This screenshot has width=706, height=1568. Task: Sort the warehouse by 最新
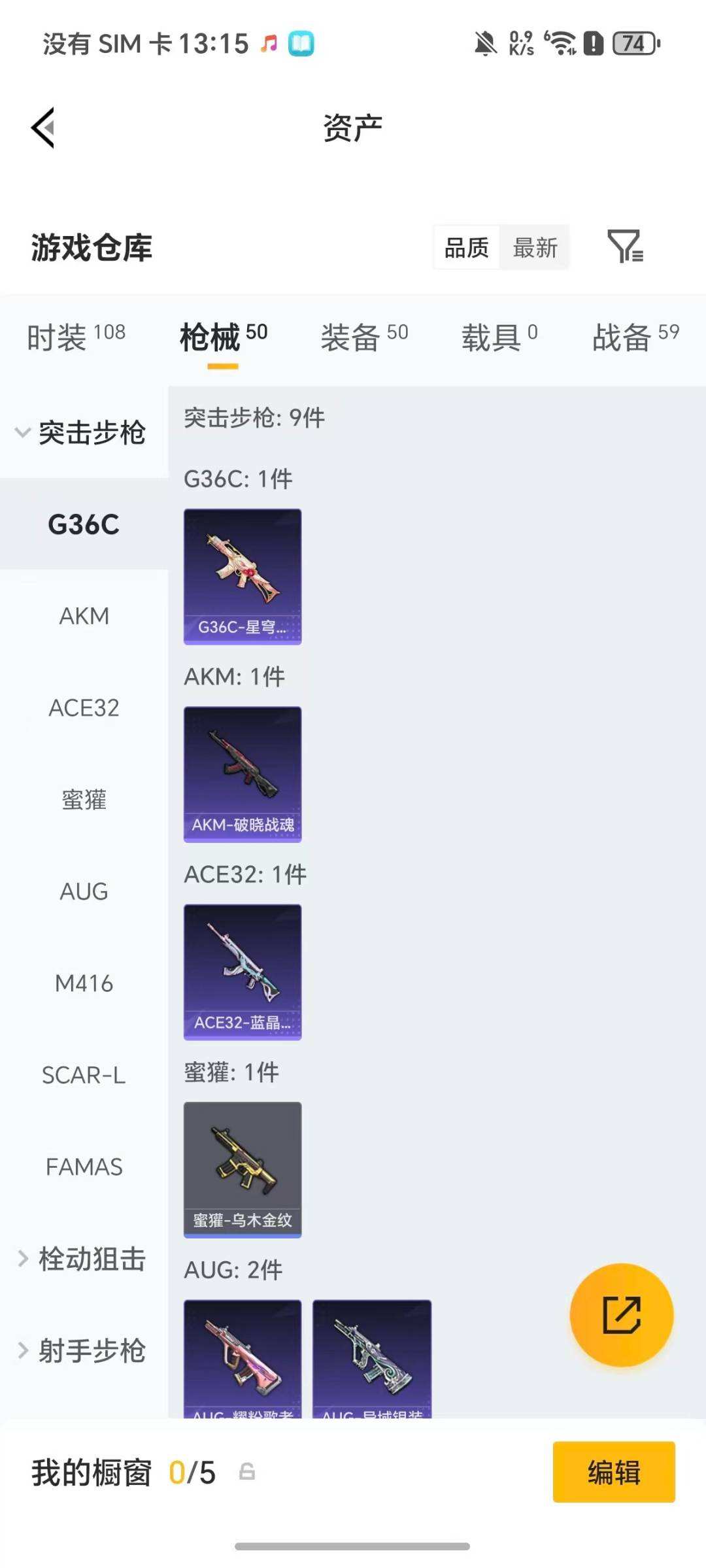click(535, 248)
